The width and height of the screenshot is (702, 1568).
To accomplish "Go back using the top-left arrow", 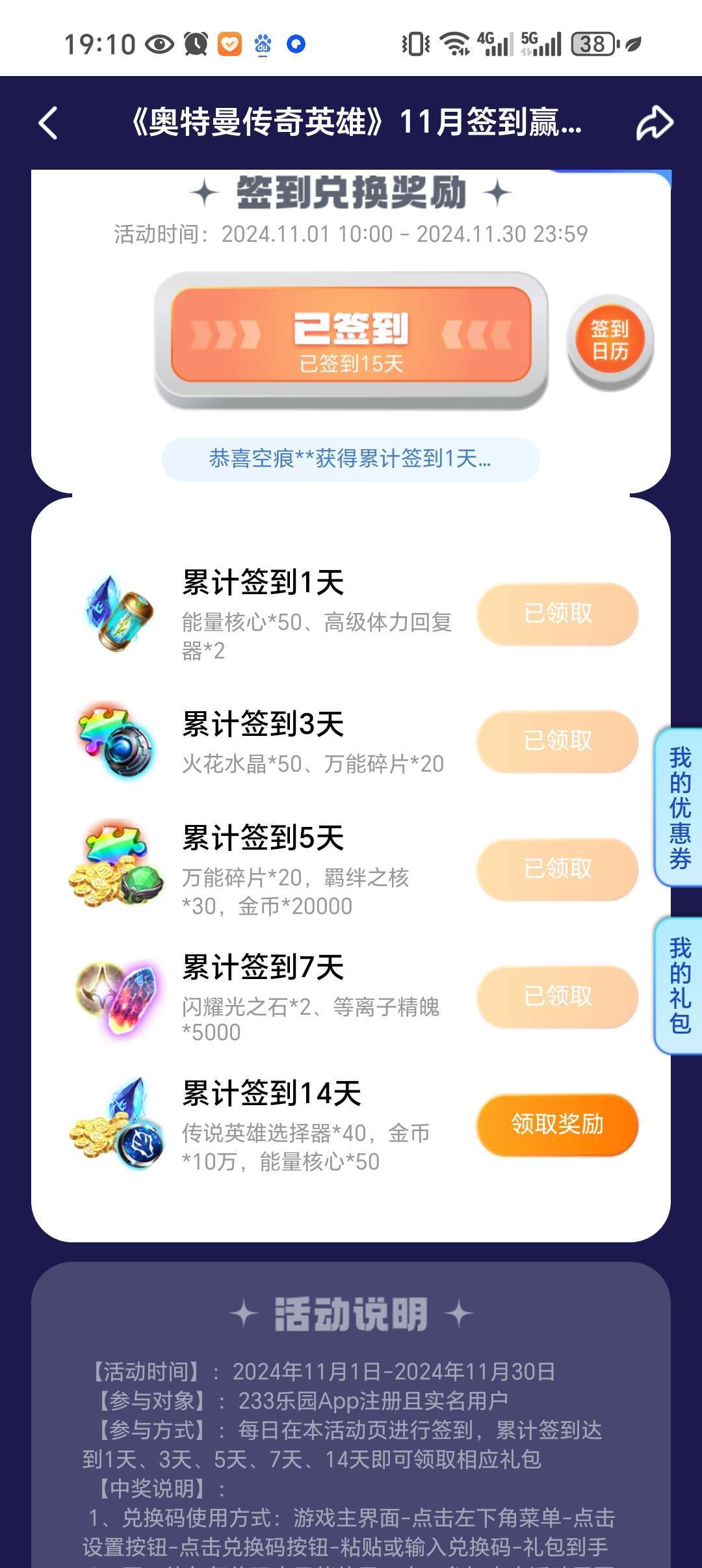I will point(48,123).
